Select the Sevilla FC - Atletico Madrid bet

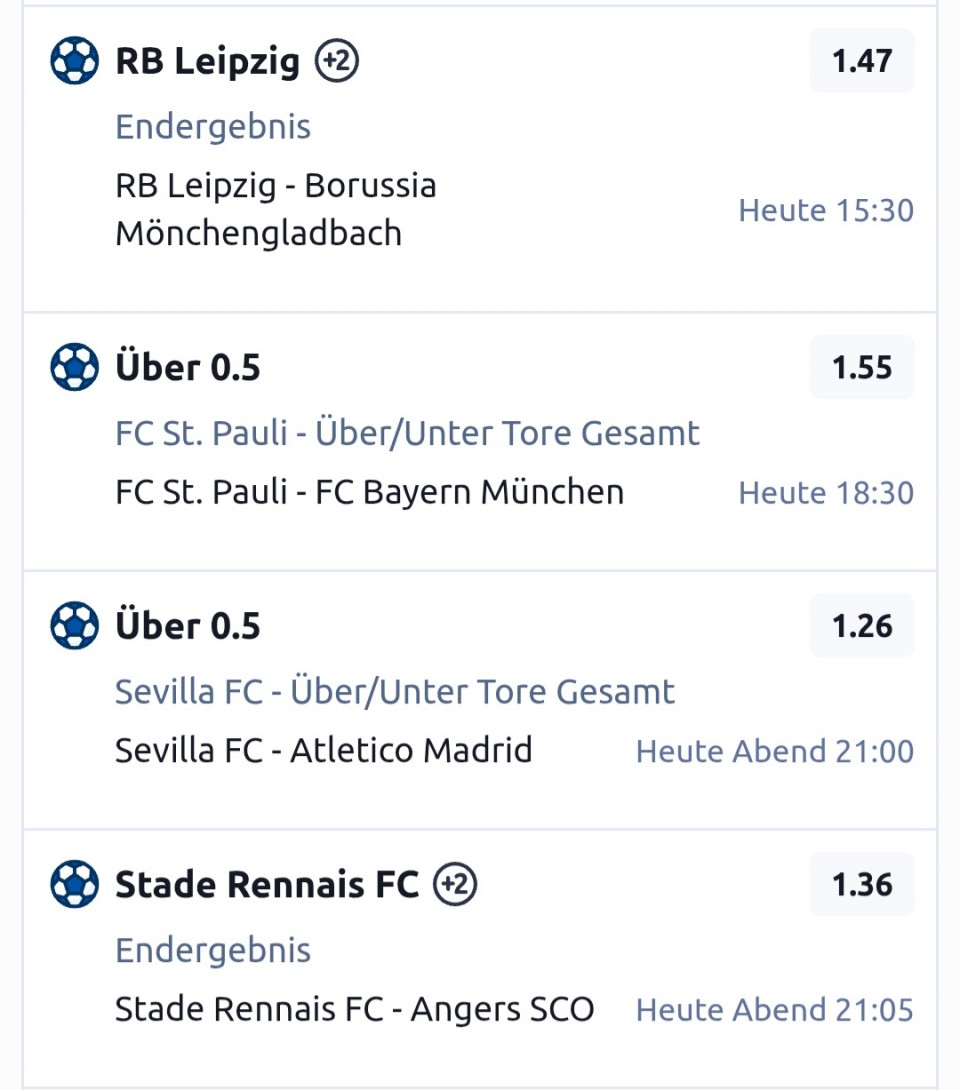(323, 750)
